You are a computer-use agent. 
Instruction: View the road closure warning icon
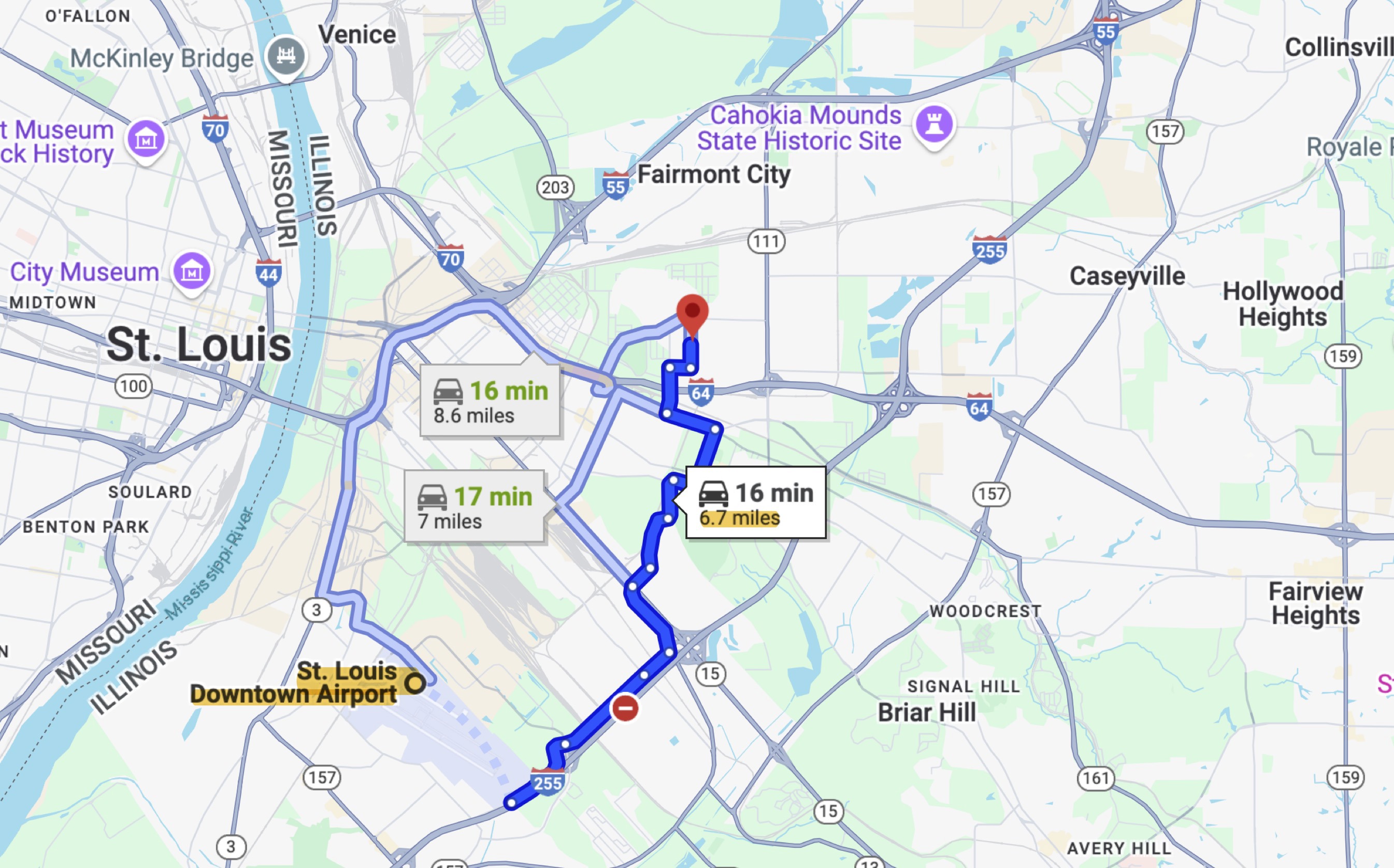625,708
